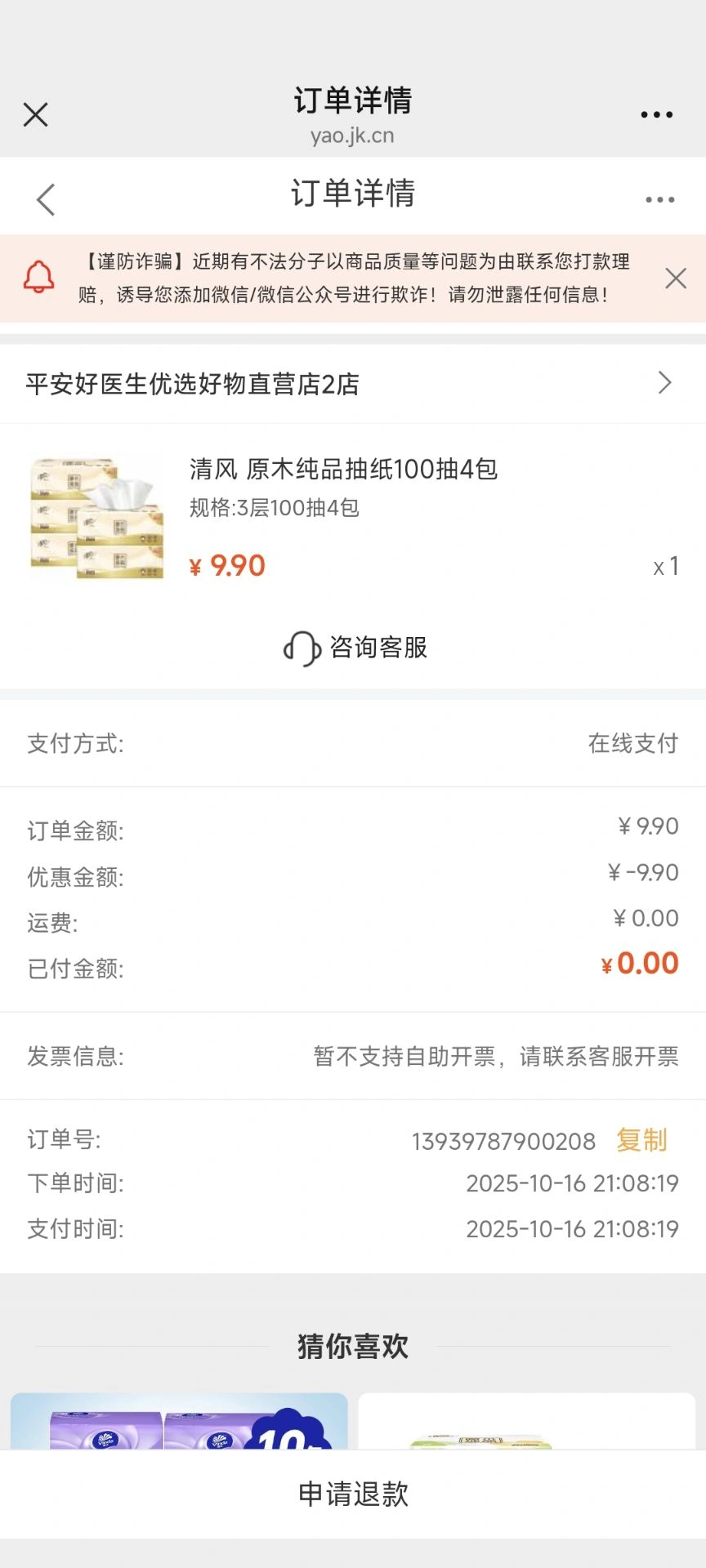The width and height of the screenshot is (706, 1568).
Task: Tap 申请退款 to request a refund
Action: point(353,1494)
